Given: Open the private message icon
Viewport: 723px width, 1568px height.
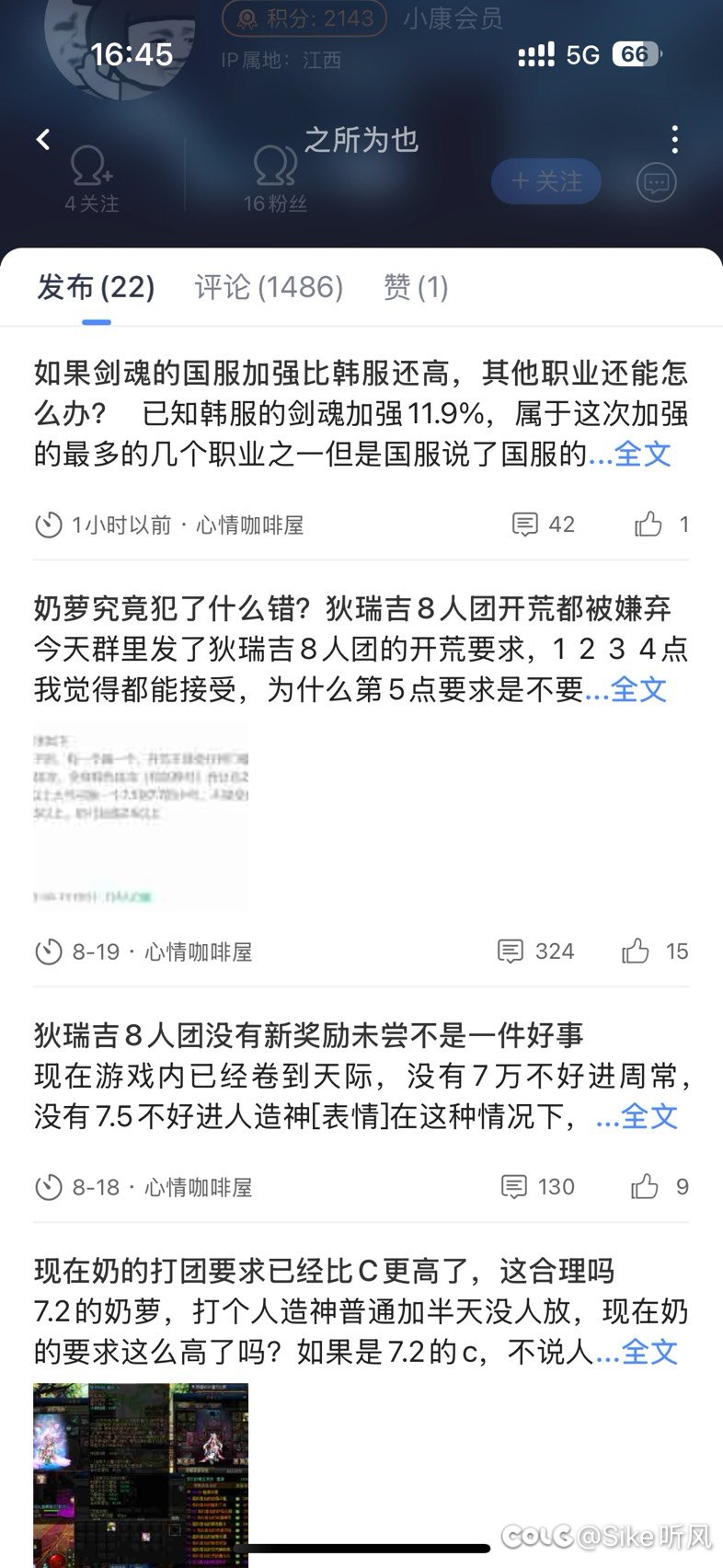Looking at the screenshot, I should click(x=656, y=182).
